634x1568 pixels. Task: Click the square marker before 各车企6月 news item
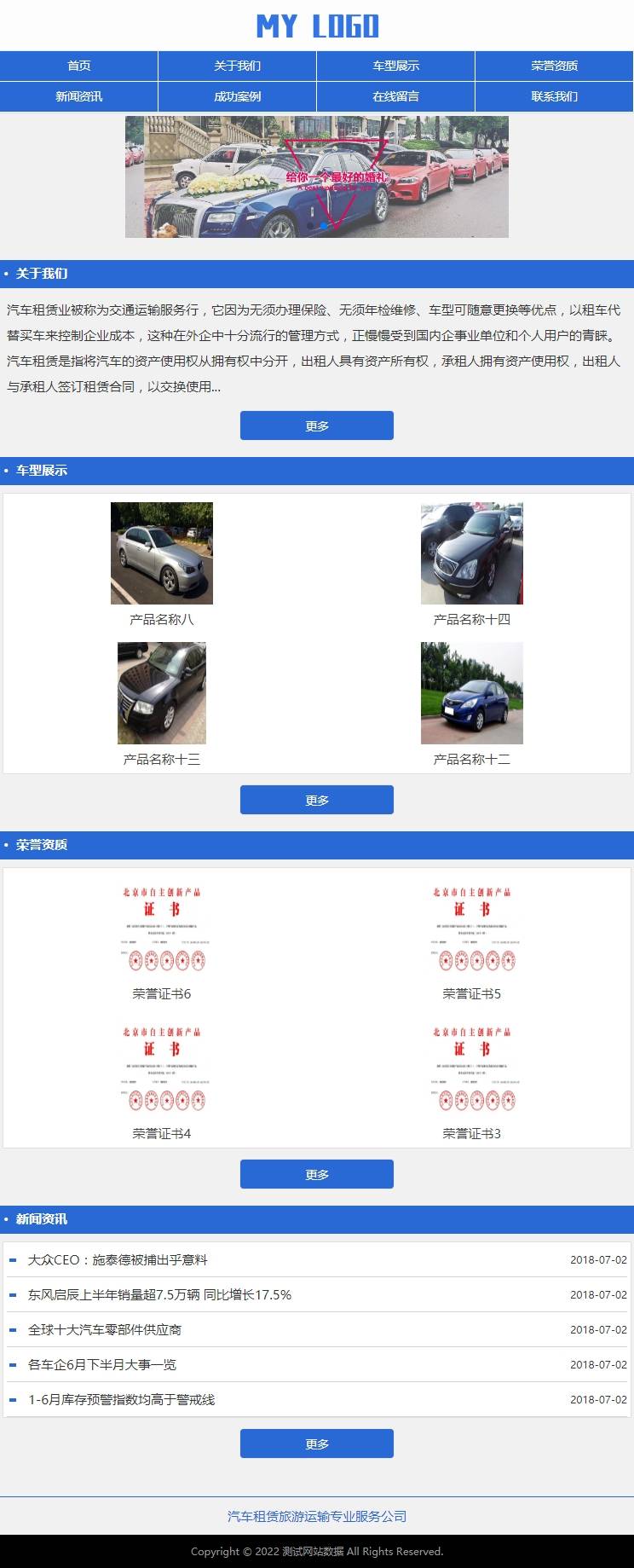[12, 1364]
